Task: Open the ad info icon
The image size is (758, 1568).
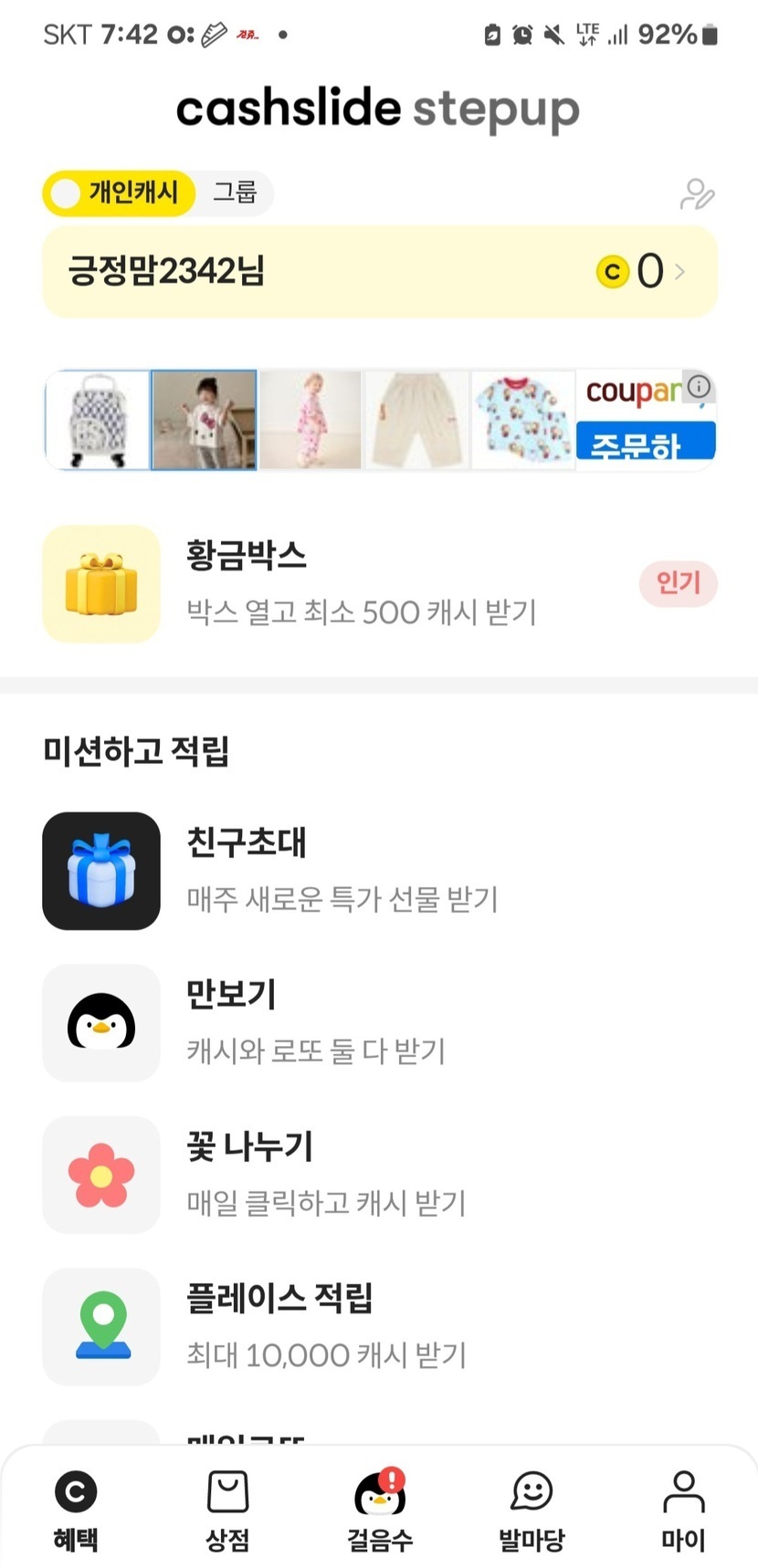Action: click(x=699, y=386)
